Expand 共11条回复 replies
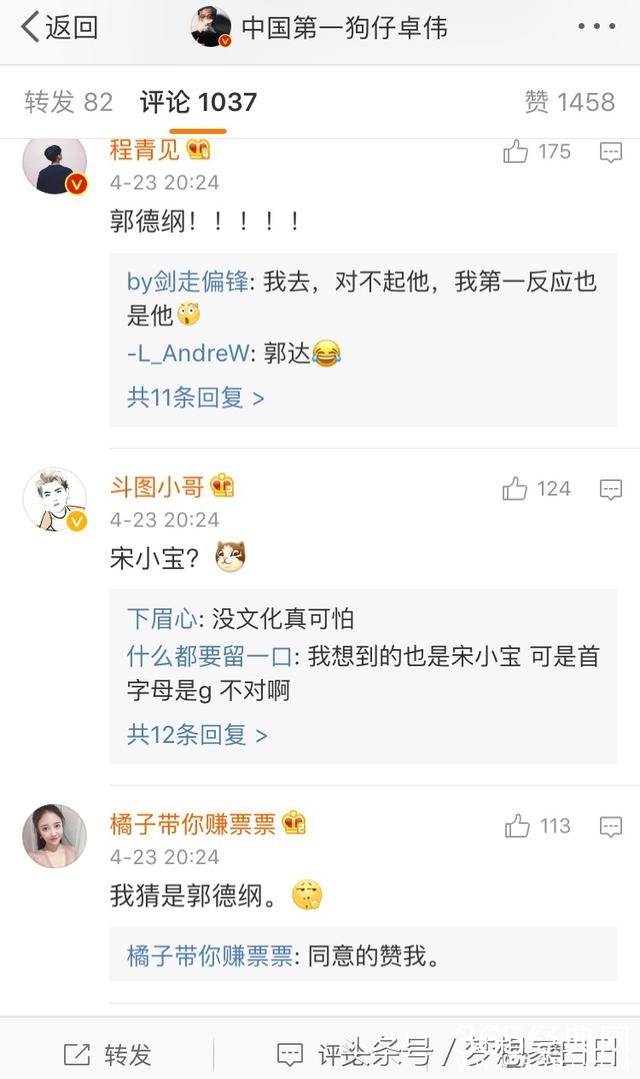This screenshot has height=1079, width=640. (196, 397)
